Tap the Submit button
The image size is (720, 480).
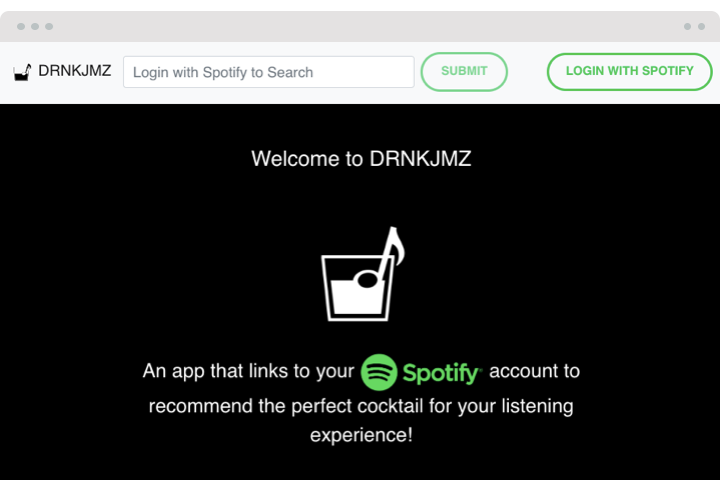(x=464, y=72)
